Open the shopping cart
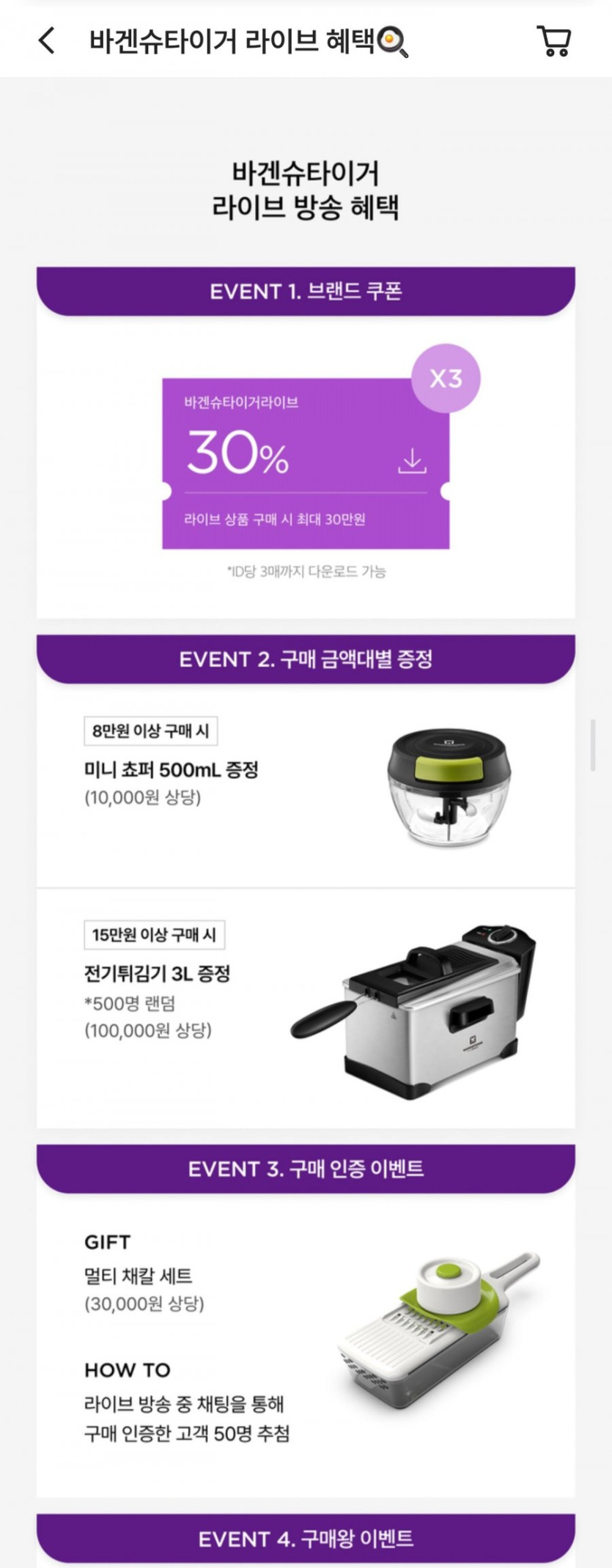 [554, 41]
